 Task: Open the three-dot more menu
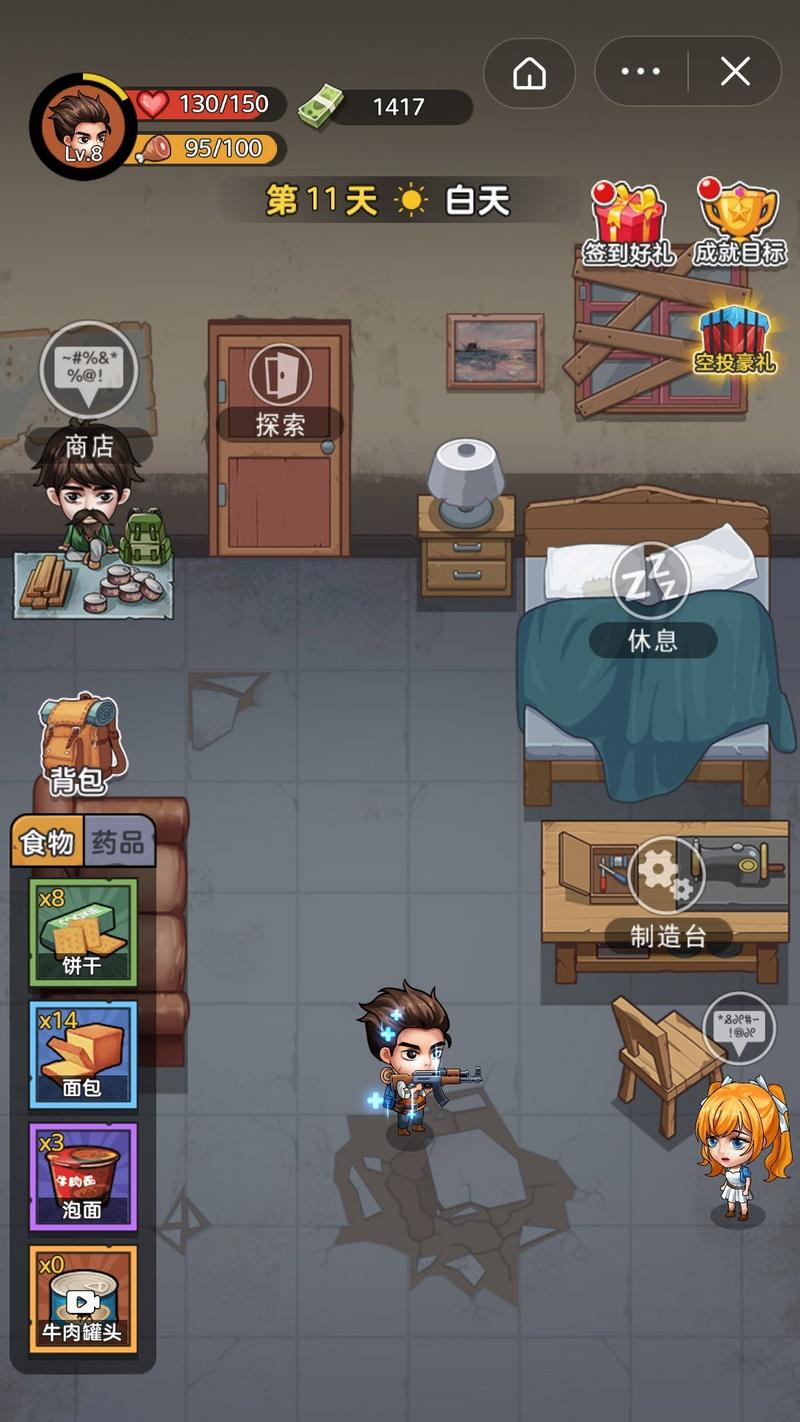641,72
